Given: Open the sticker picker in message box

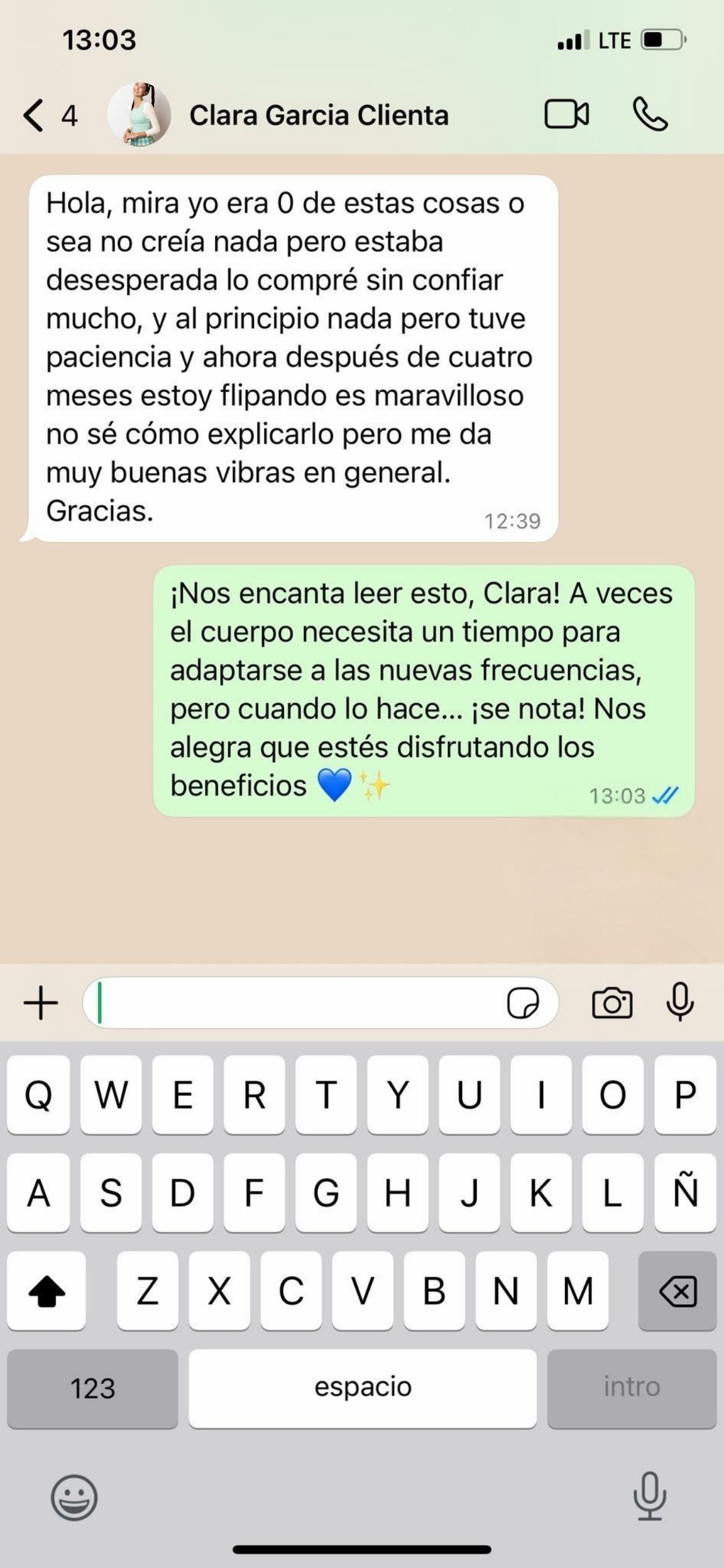Looking at the screenshot, I should coord(523,1003).
